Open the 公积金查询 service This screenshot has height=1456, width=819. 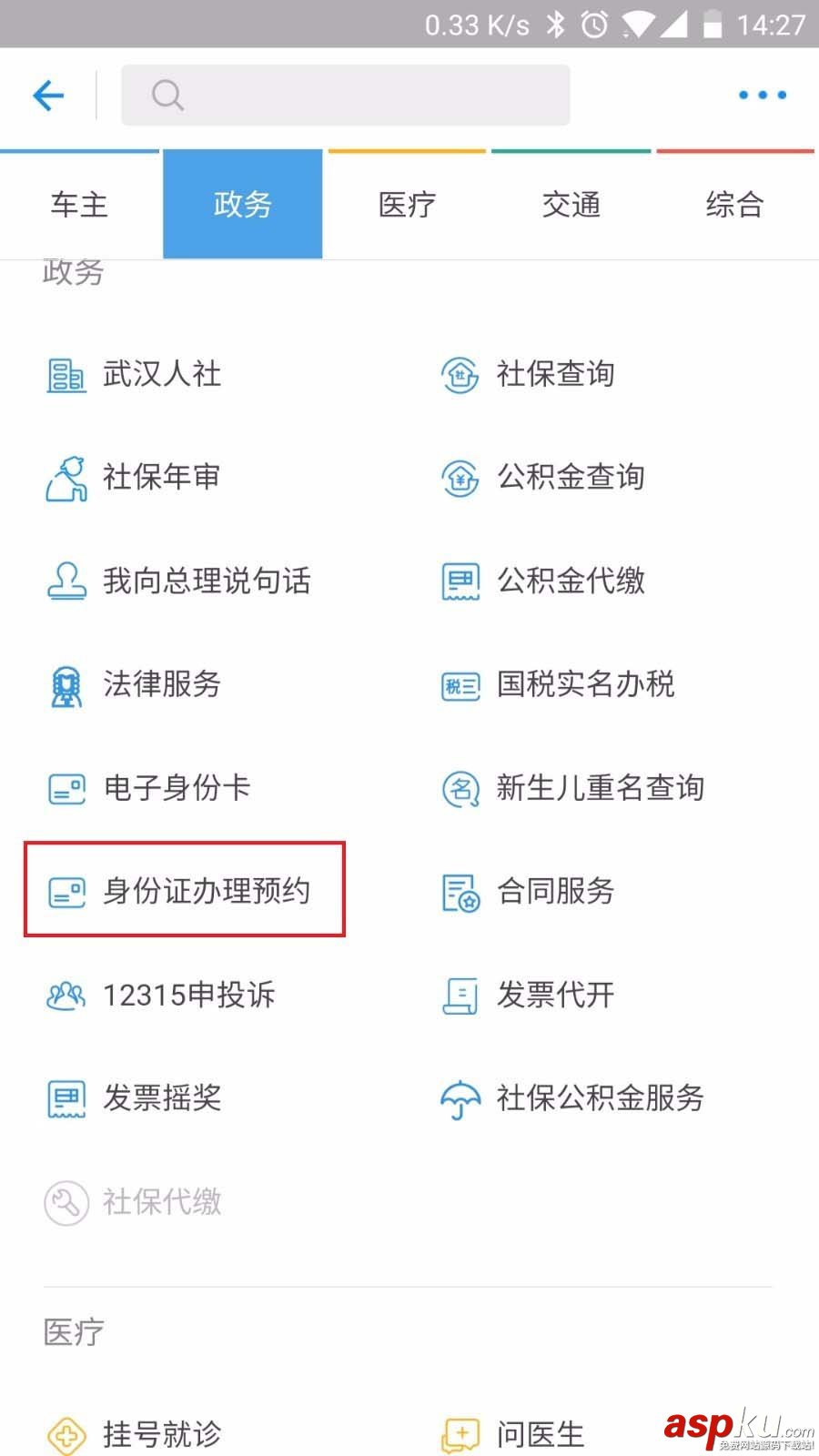571,478
